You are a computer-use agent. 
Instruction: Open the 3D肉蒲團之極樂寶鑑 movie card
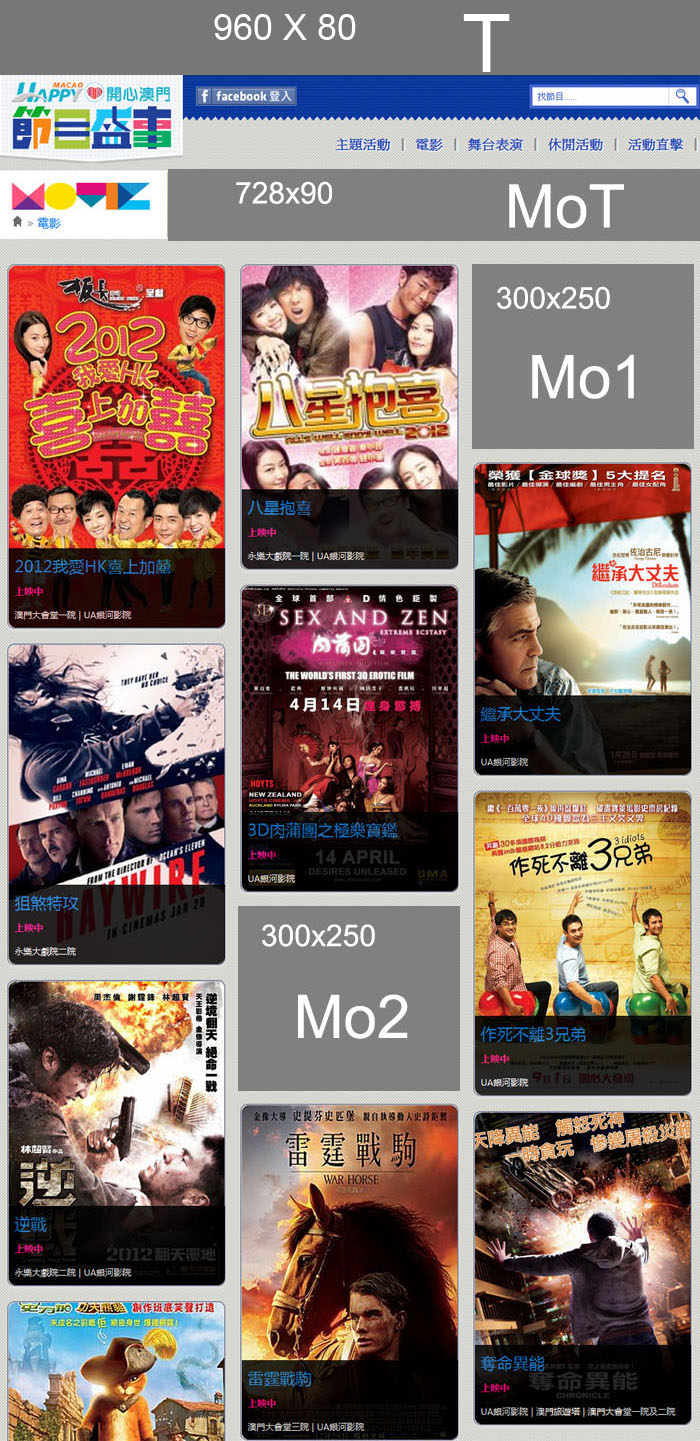pyautogui.click(x=349, y=720)
